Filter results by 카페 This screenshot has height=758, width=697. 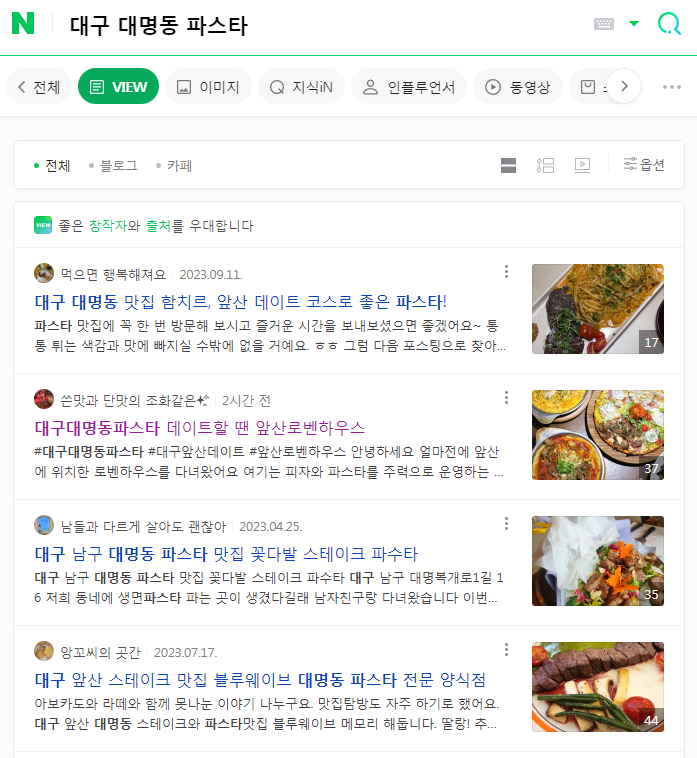(x=178, y=166)
